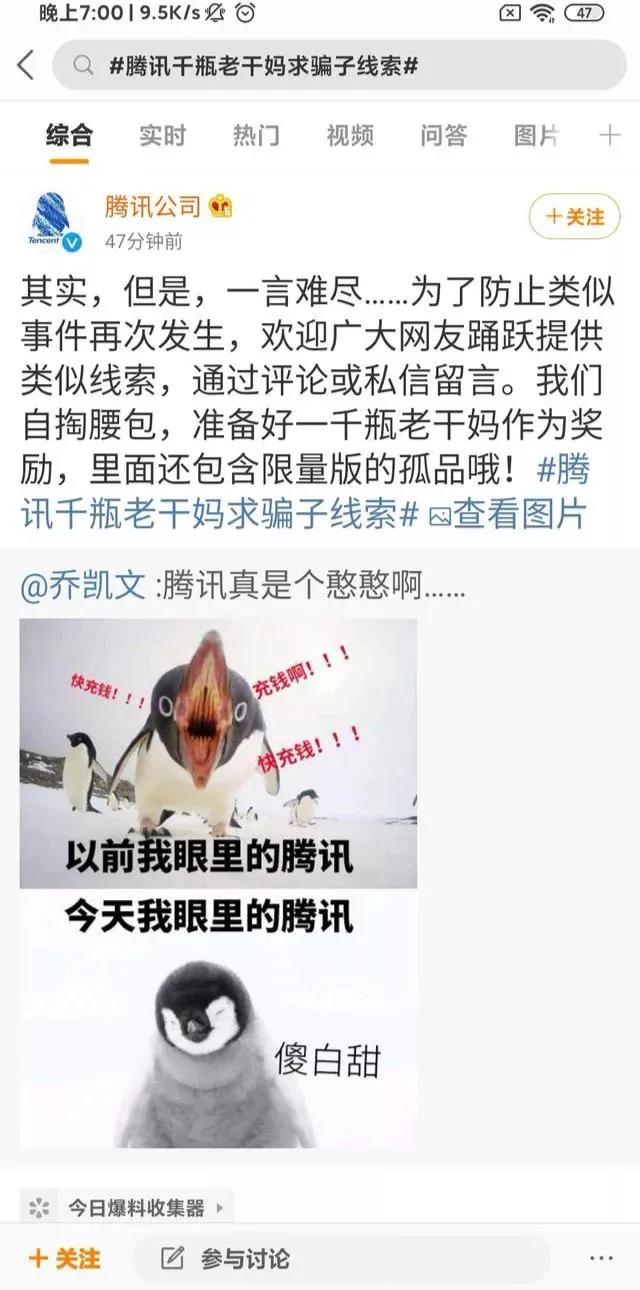Open the @乔凯文 user mention

click(84, 586)
